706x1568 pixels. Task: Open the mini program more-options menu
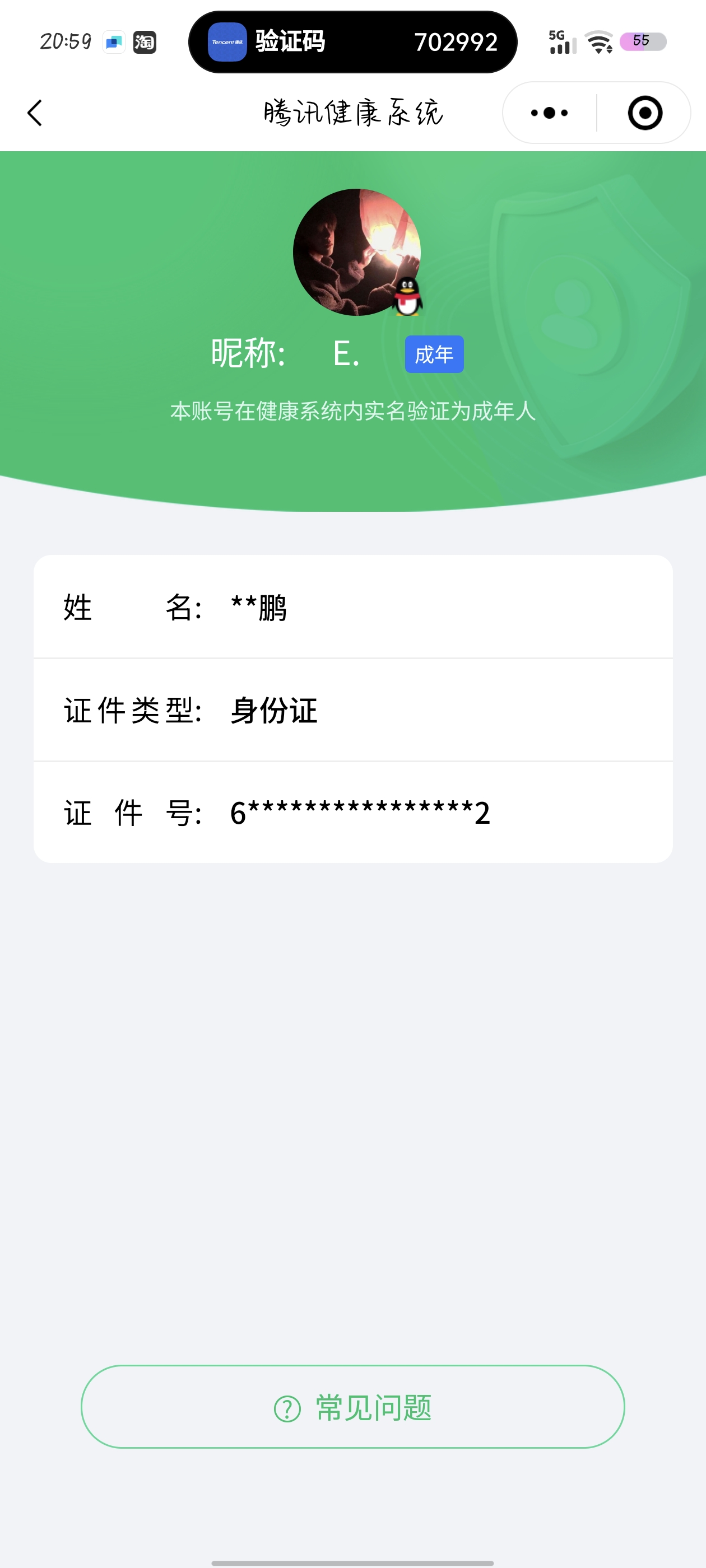(x=549, y=113)
